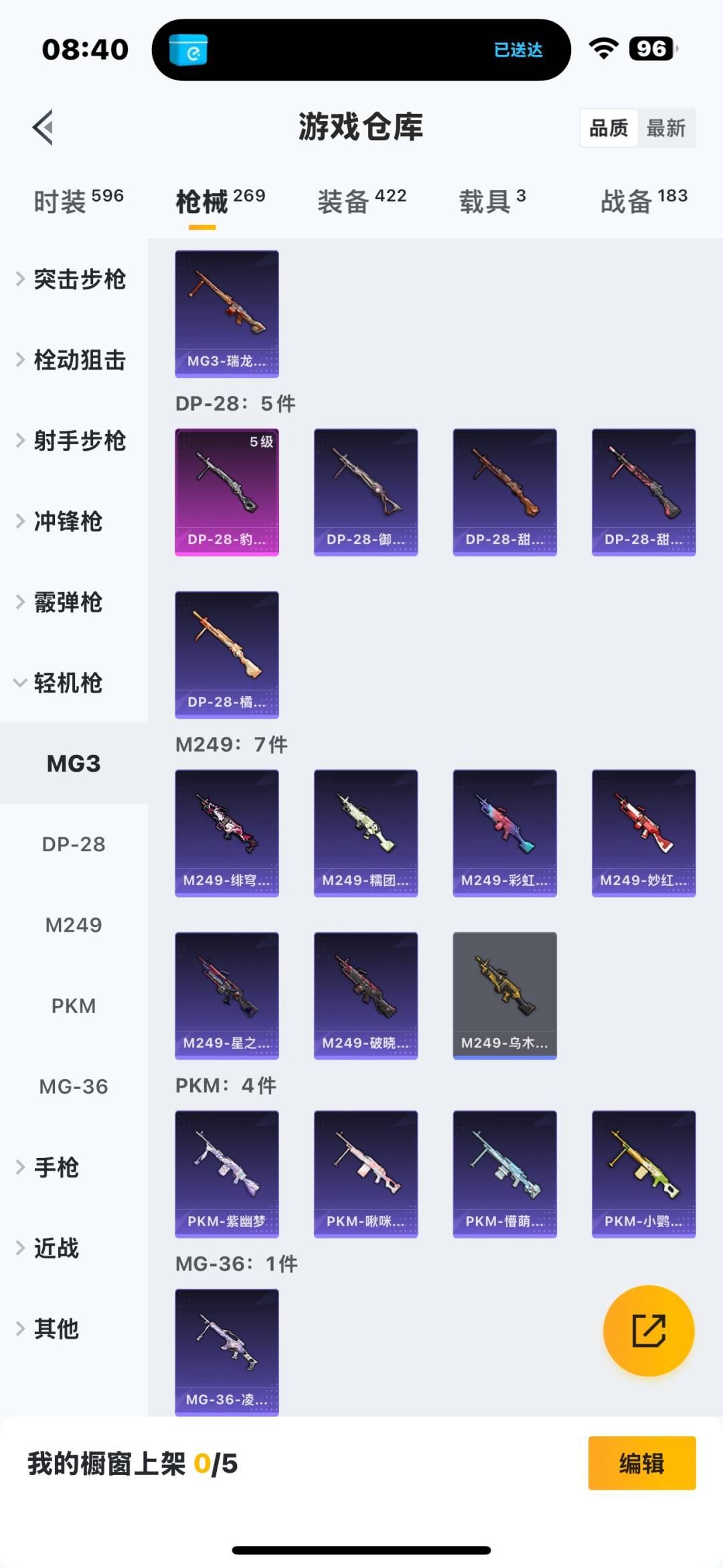The image size is (723, 1568).
Task: Tap the Wi-Fi status icon
Action: (x=603, y=48)
